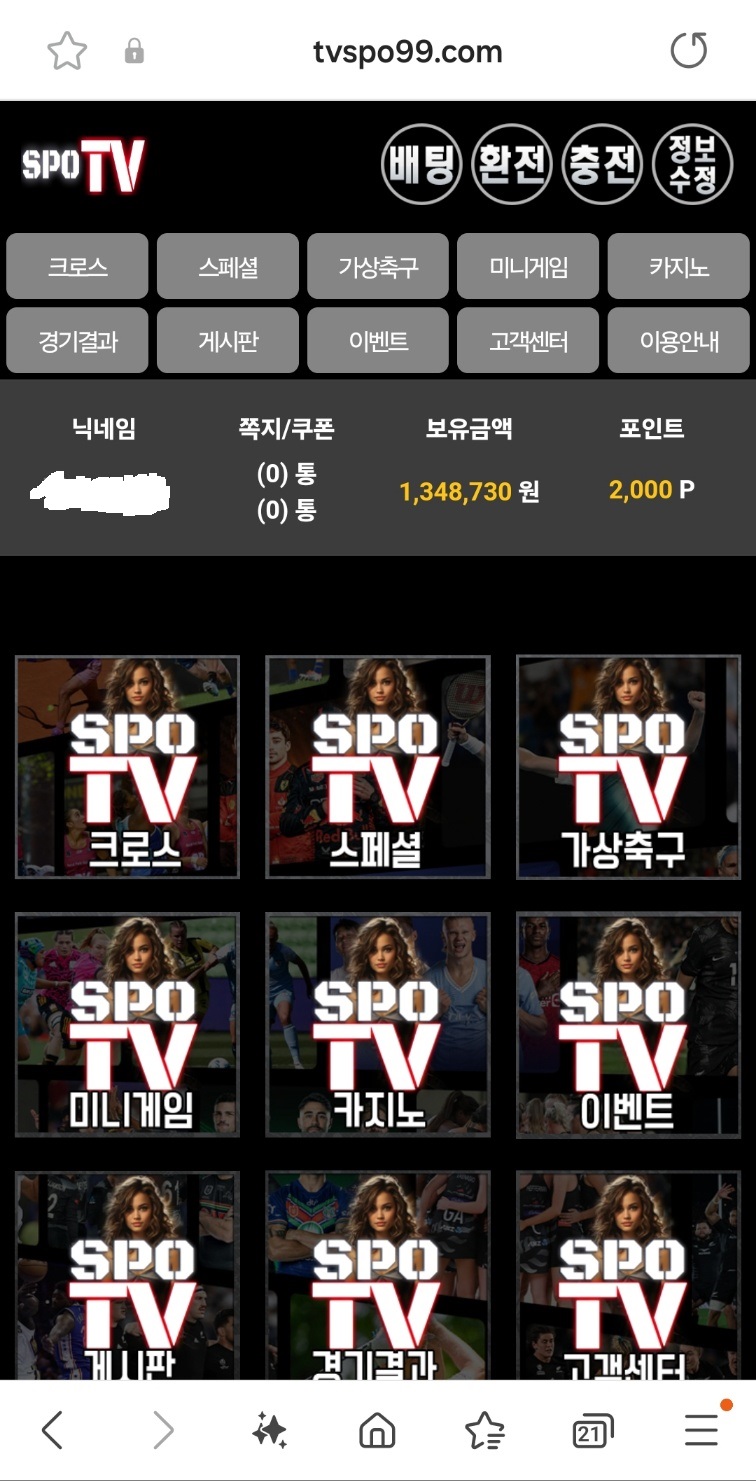Open the 고객센터 menu button

(528, 341)
